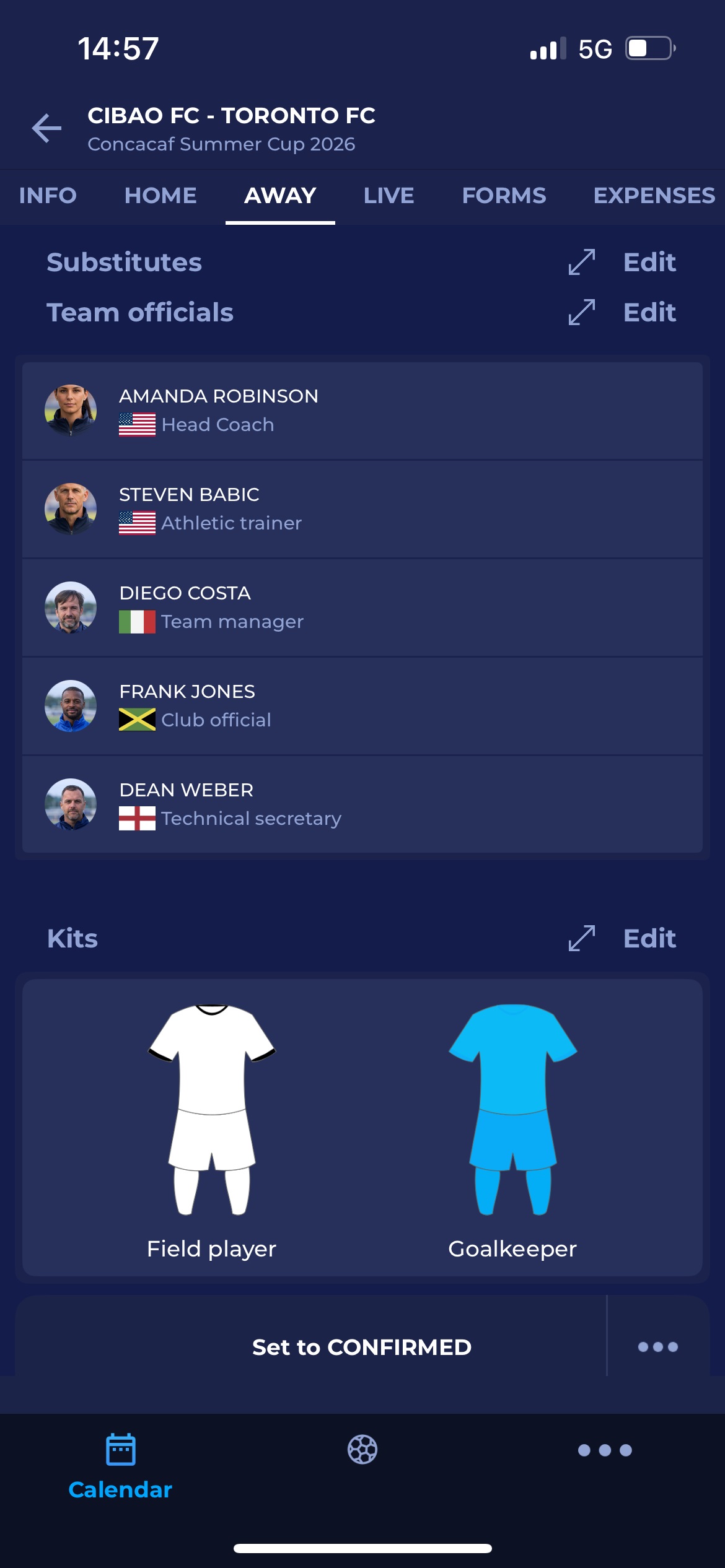Open more options beside Set to CONFIRMED
Viewport: 725px width, 1568px height.
[x=657, y=1347]
